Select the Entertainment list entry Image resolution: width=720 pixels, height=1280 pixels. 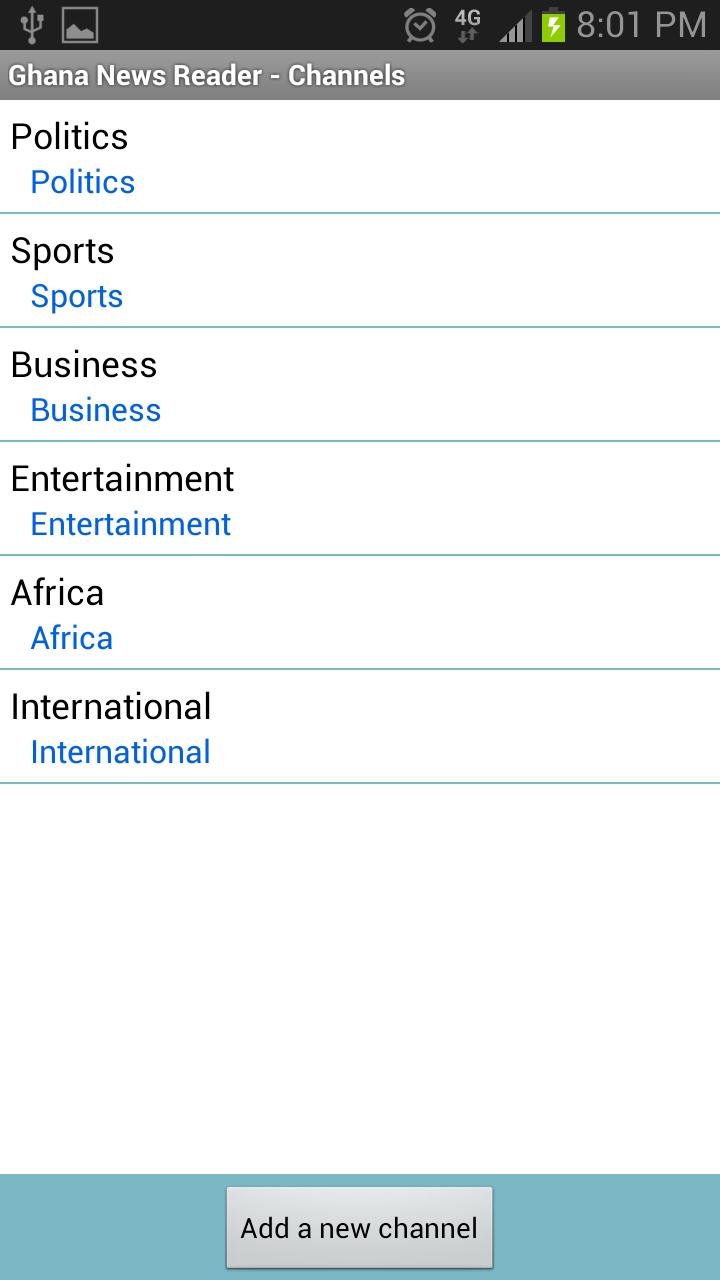pyautogui.click(x=121, y=480)
